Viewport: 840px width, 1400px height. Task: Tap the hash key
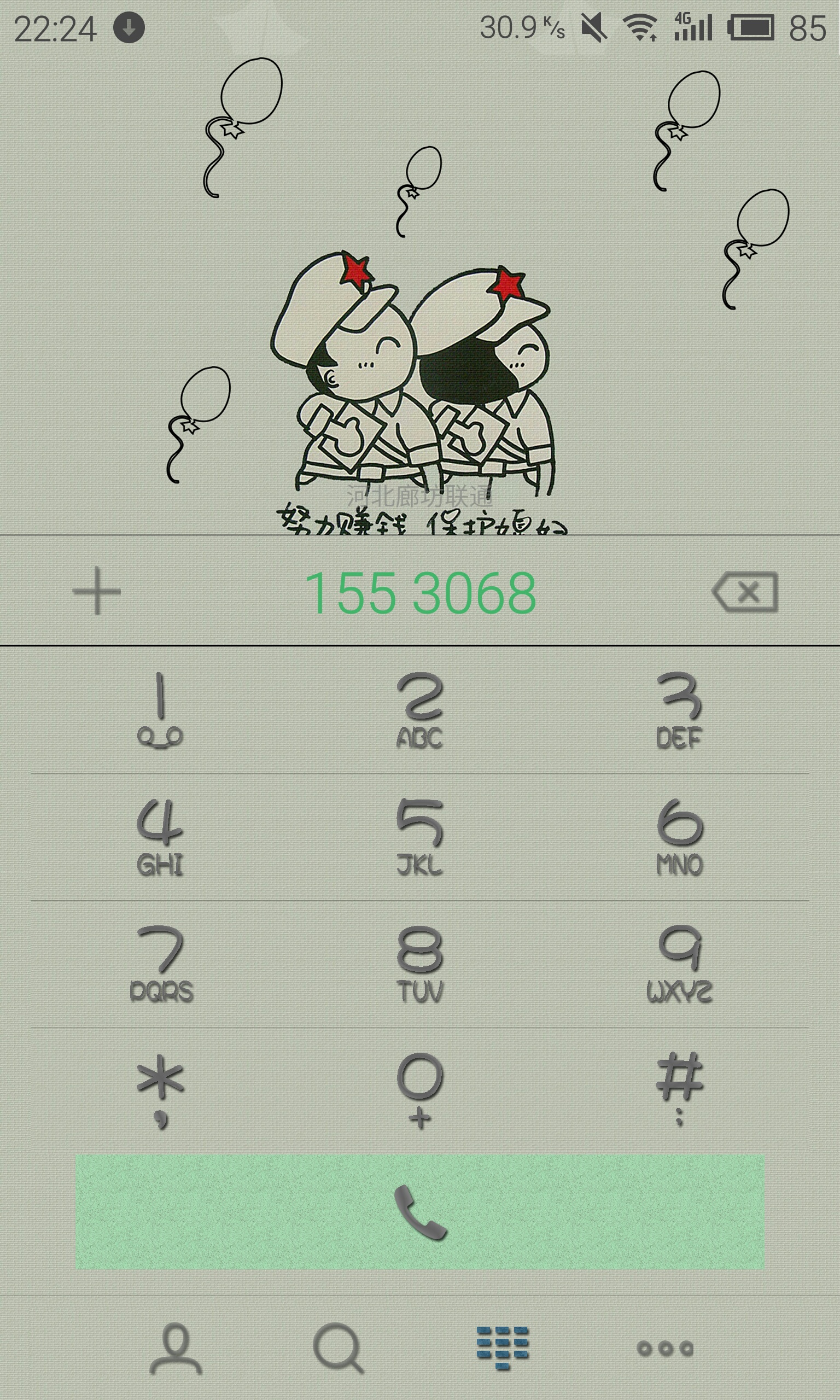[x=679, y=1089]
